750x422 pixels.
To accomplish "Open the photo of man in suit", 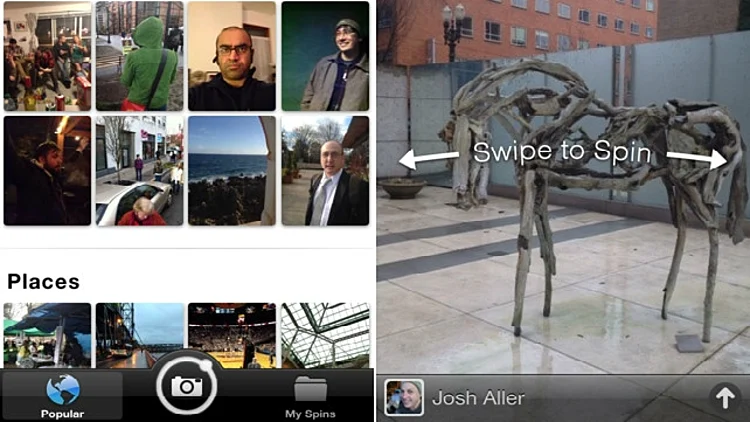I will tap(325, 170).
